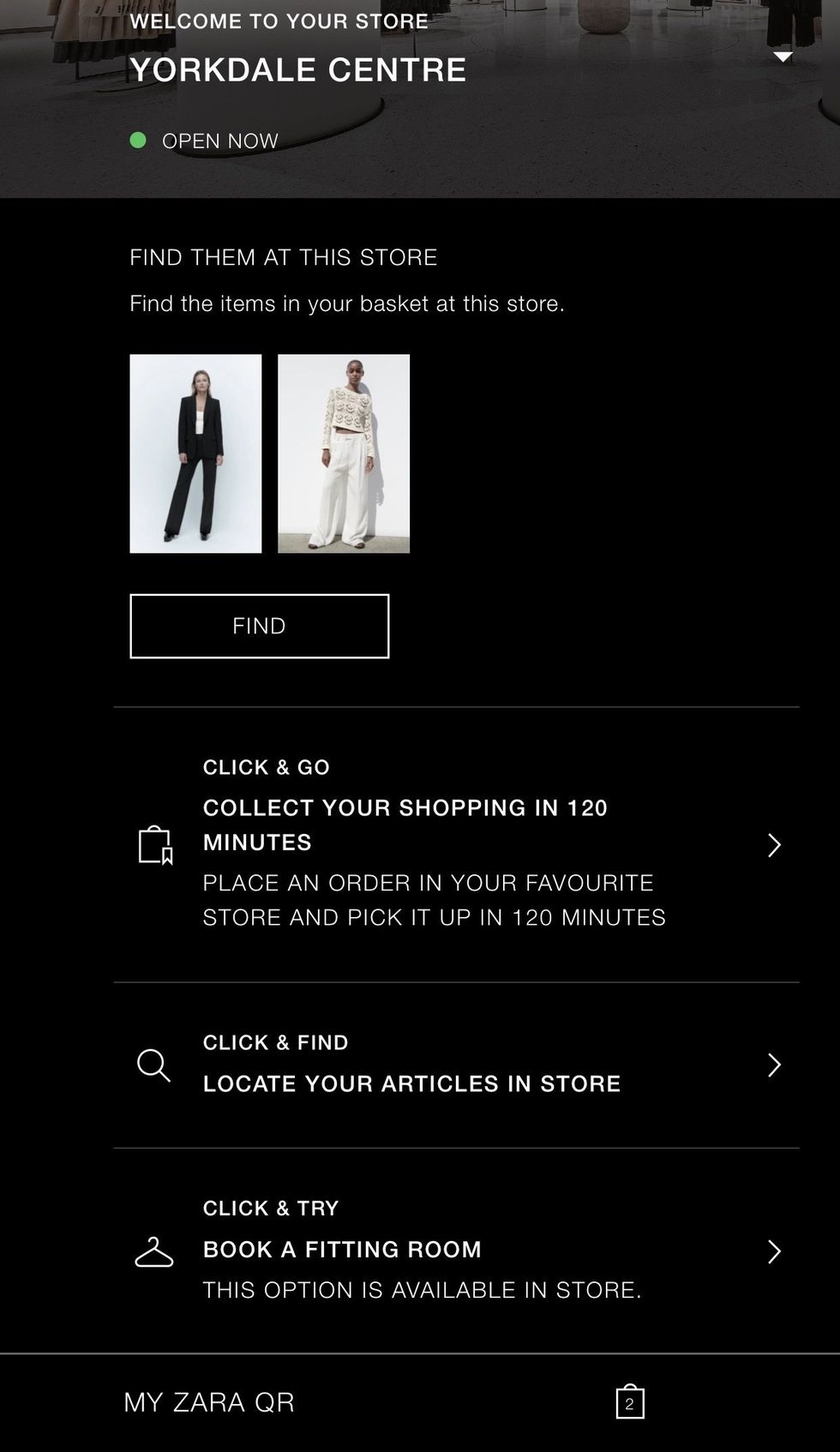Open Click & Find via its right arrow
Viewport: 840px width, 1452px height.
click(x=773, y=1065)
